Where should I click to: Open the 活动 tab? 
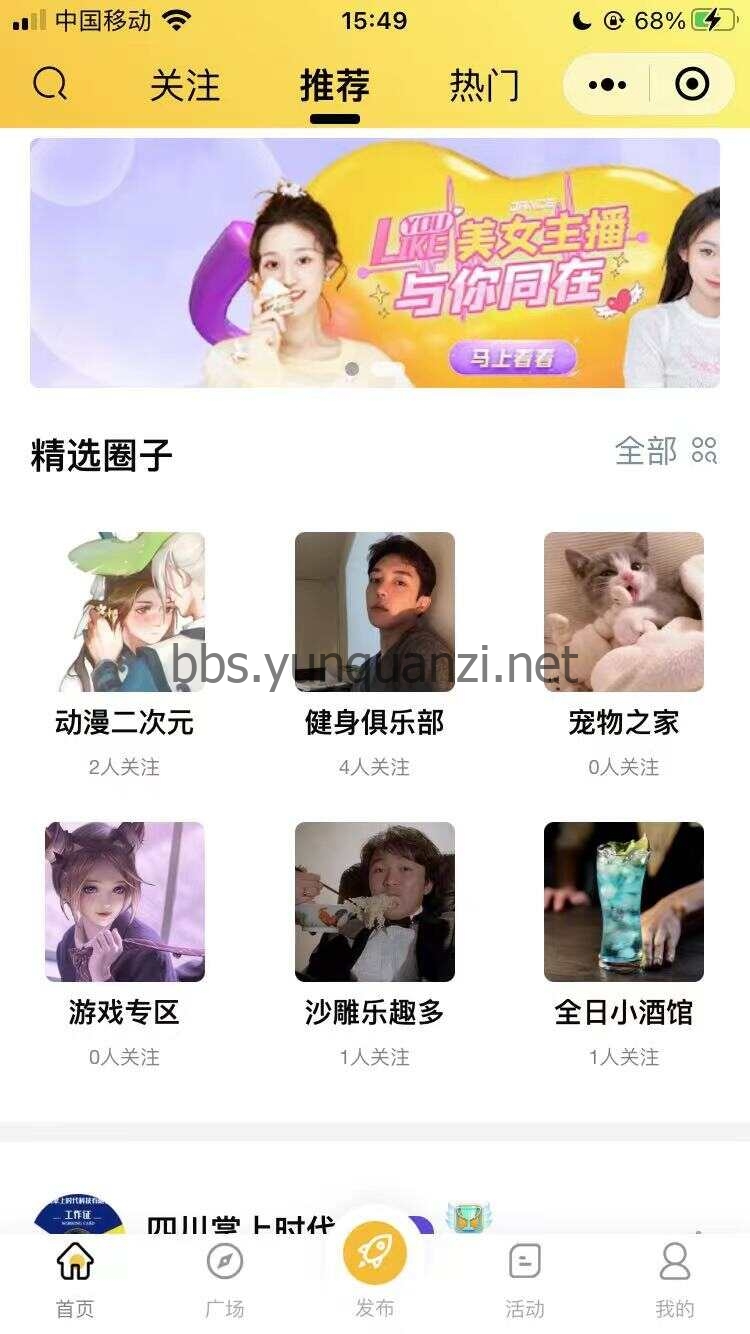(525, 1278)
